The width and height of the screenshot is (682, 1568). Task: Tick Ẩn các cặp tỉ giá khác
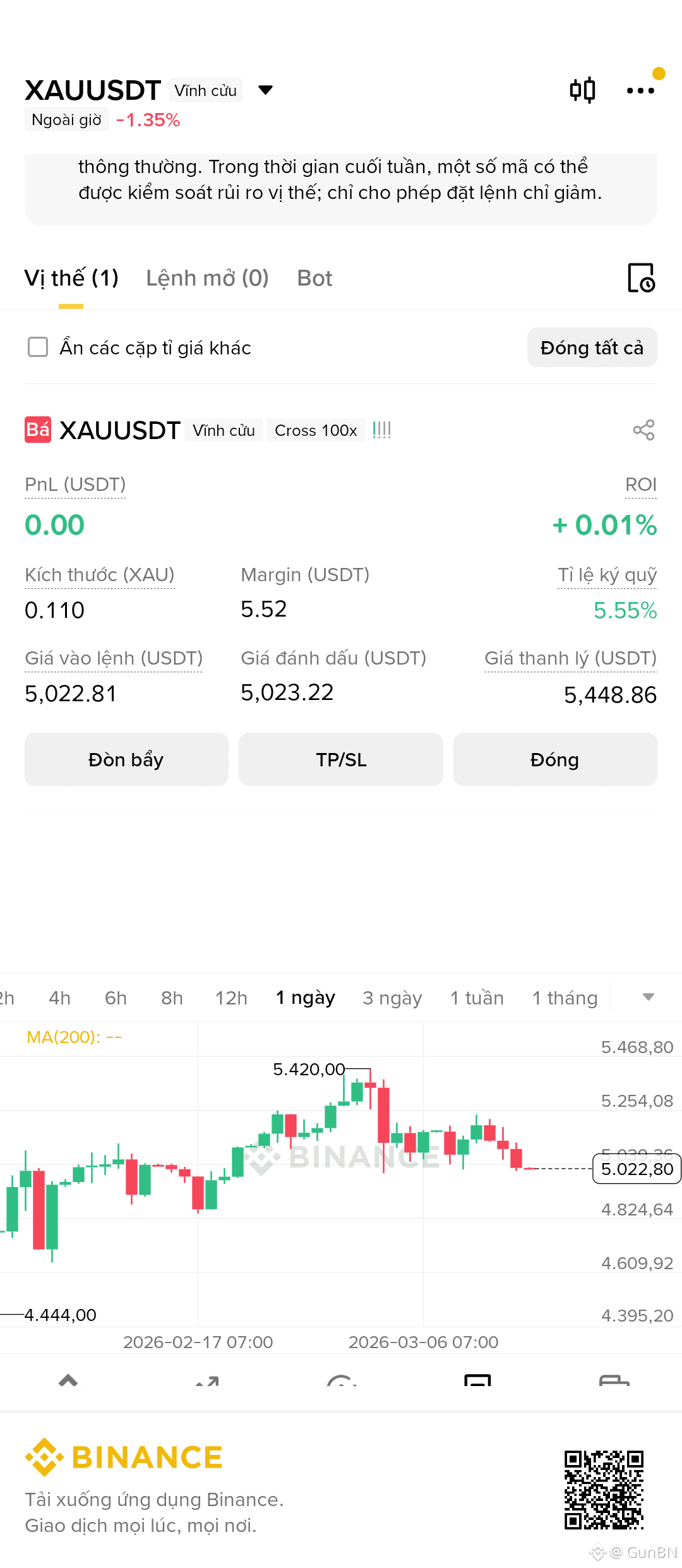tap(38, 347)
